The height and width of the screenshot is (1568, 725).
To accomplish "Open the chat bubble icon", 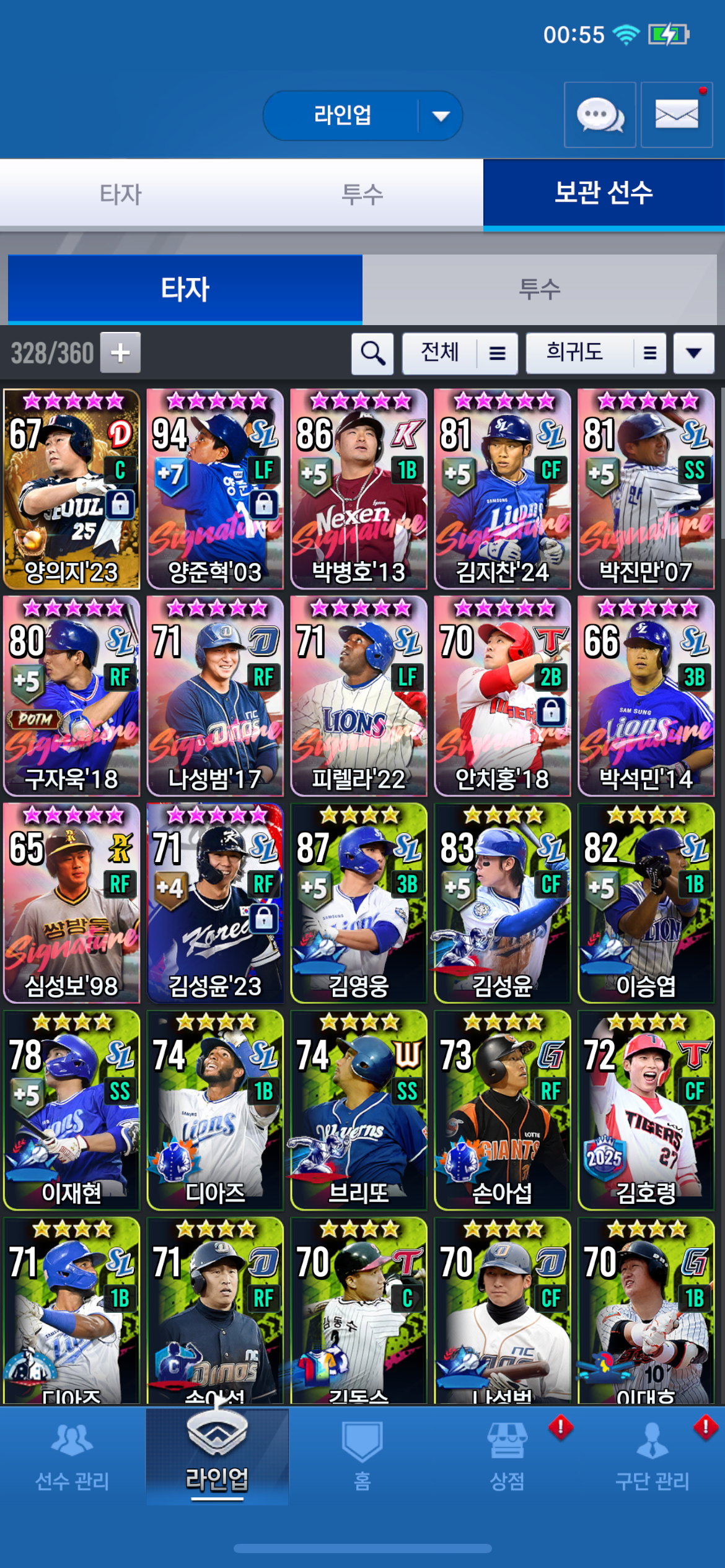I will click(x=599, y=115).
